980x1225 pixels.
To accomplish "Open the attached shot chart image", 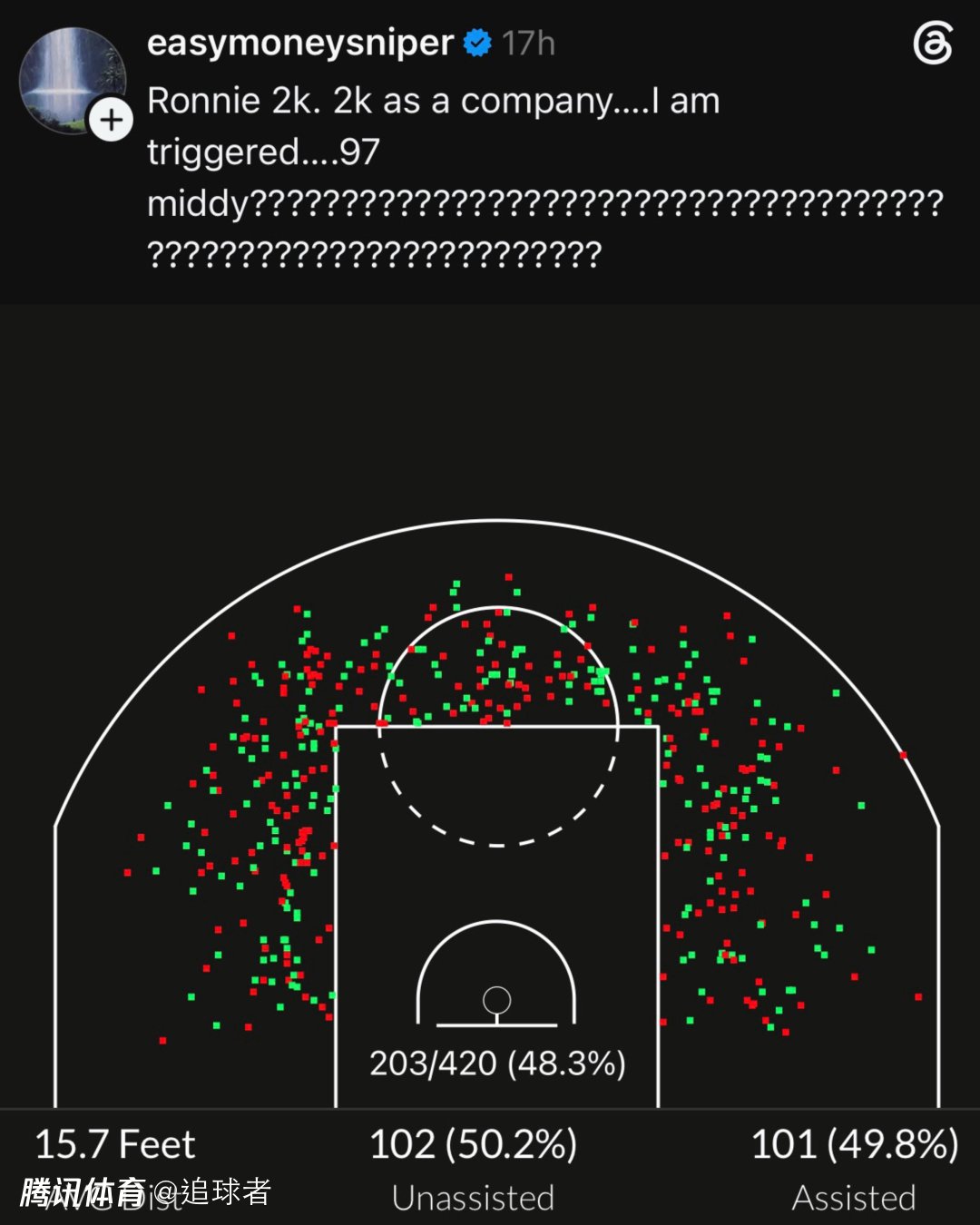I will [x=490, y=764].
